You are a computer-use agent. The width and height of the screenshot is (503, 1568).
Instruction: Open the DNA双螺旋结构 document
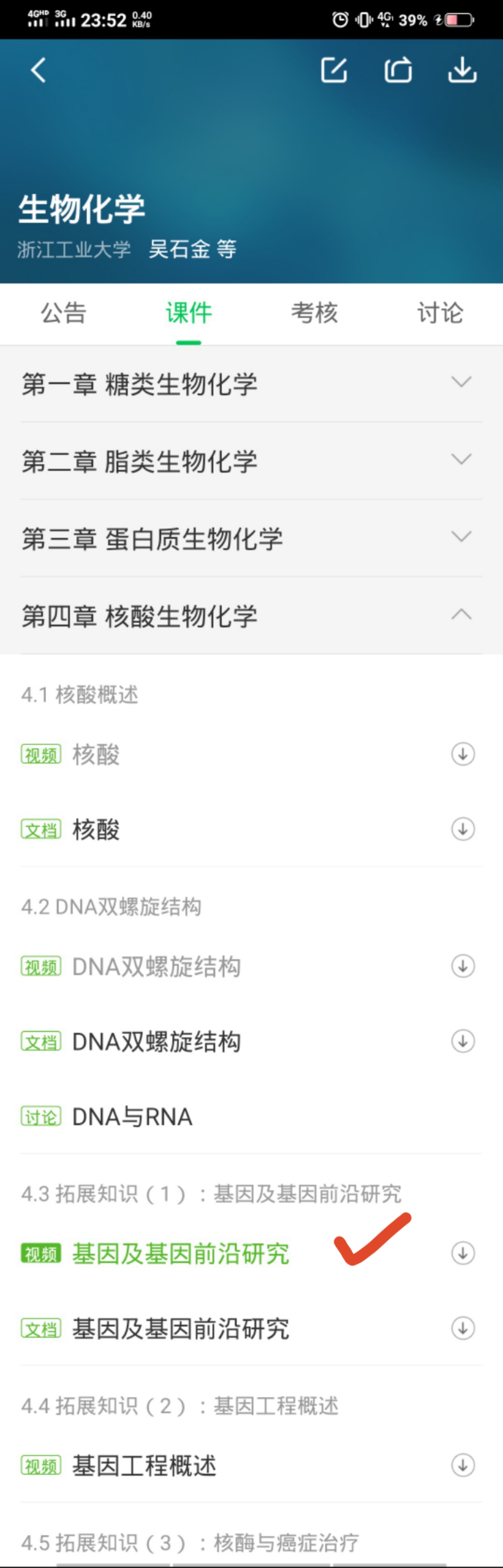coord(156,1041)
